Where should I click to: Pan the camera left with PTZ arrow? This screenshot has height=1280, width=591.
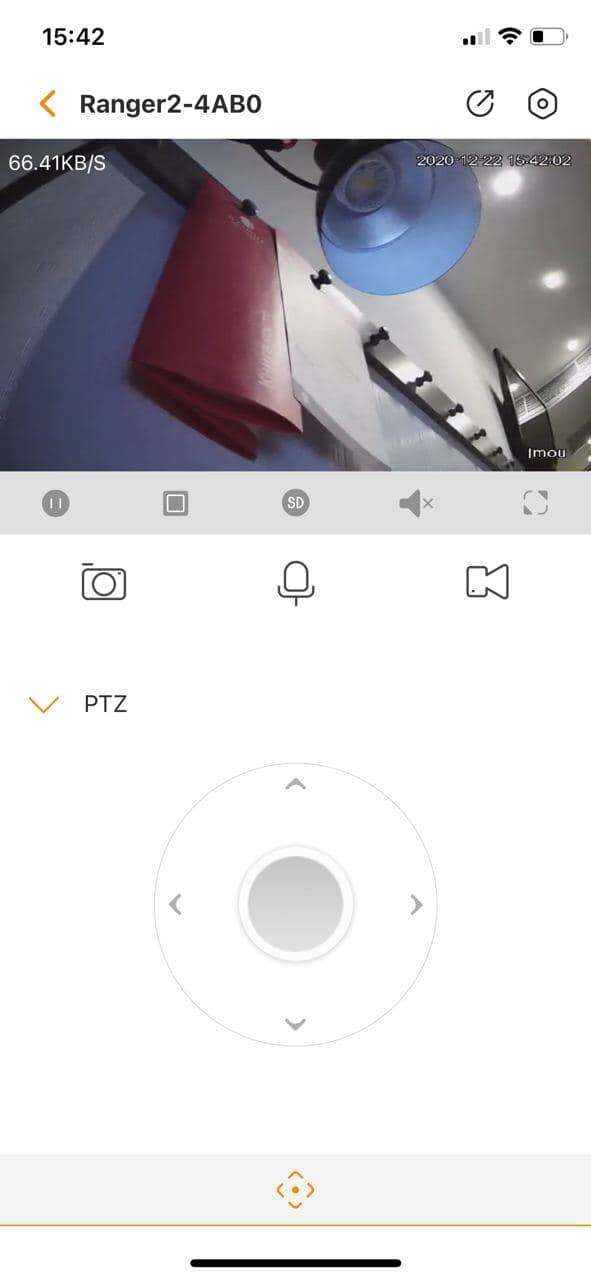[x=175, y=905]
